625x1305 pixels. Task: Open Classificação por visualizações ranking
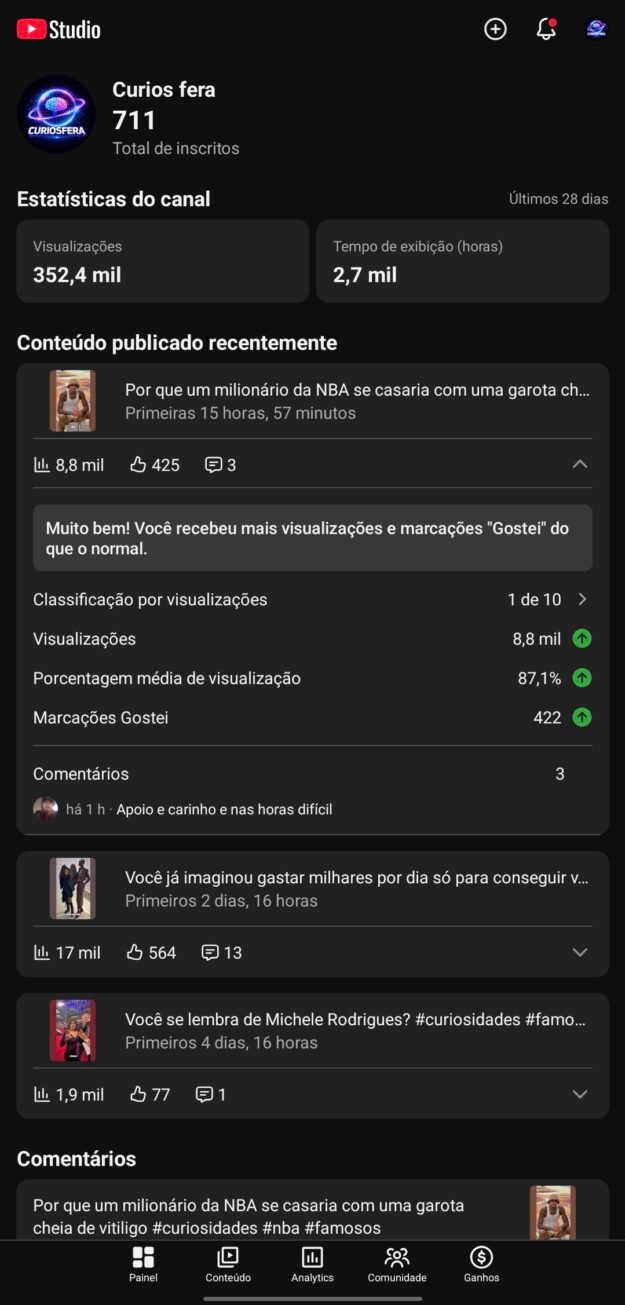(312, 600)
